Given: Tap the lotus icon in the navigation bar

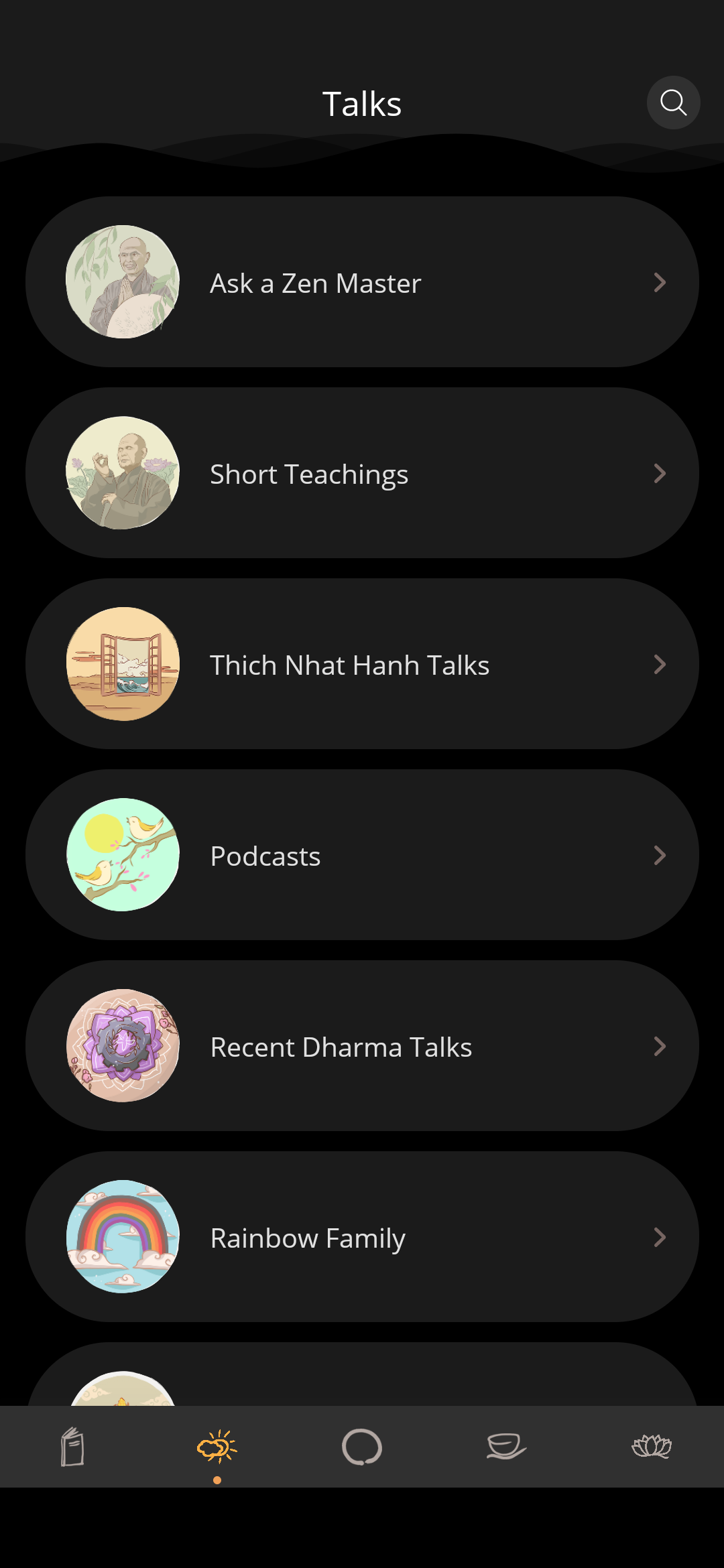Looking at the screenshot, I should 652,1447.
